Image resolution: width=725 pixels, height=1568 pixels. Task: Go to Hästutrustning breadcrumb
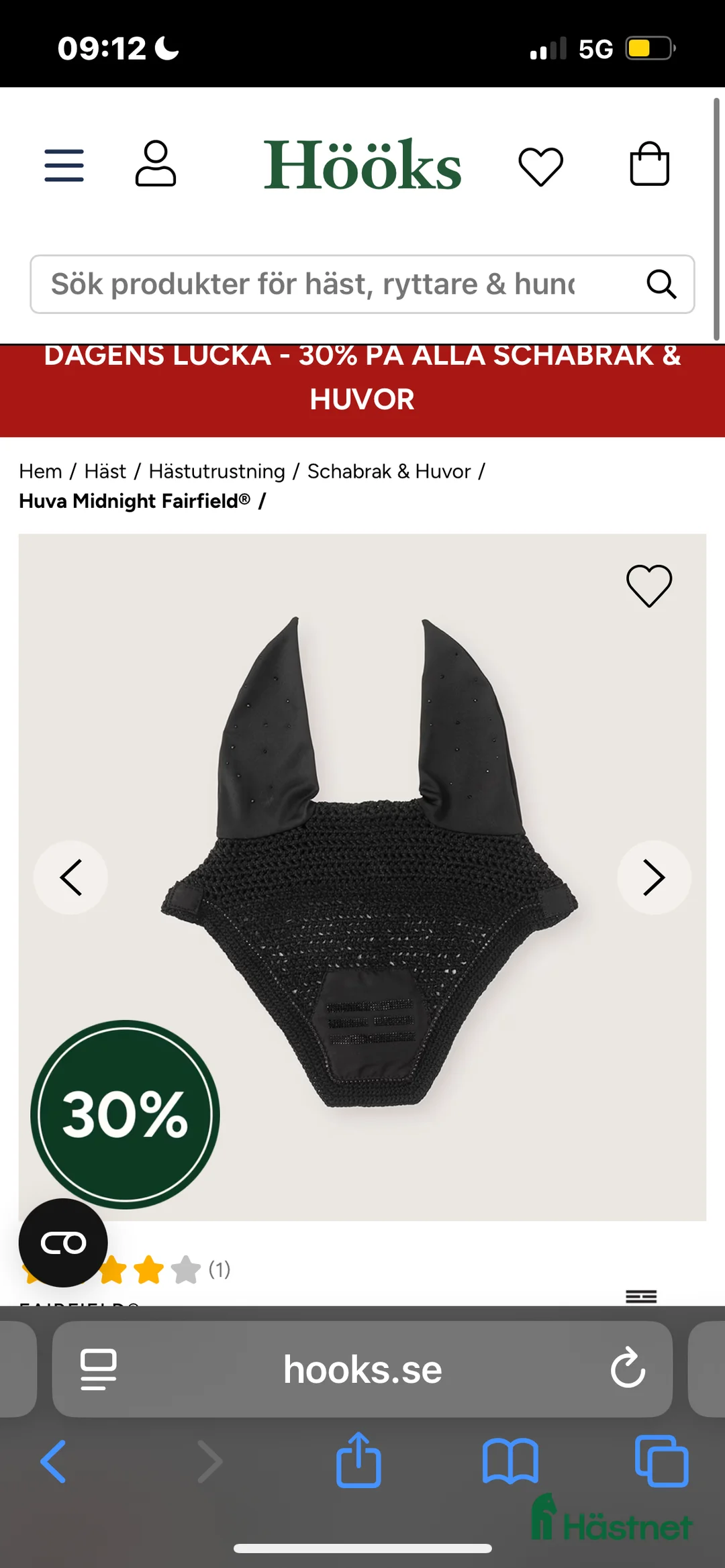pos(217,471)
